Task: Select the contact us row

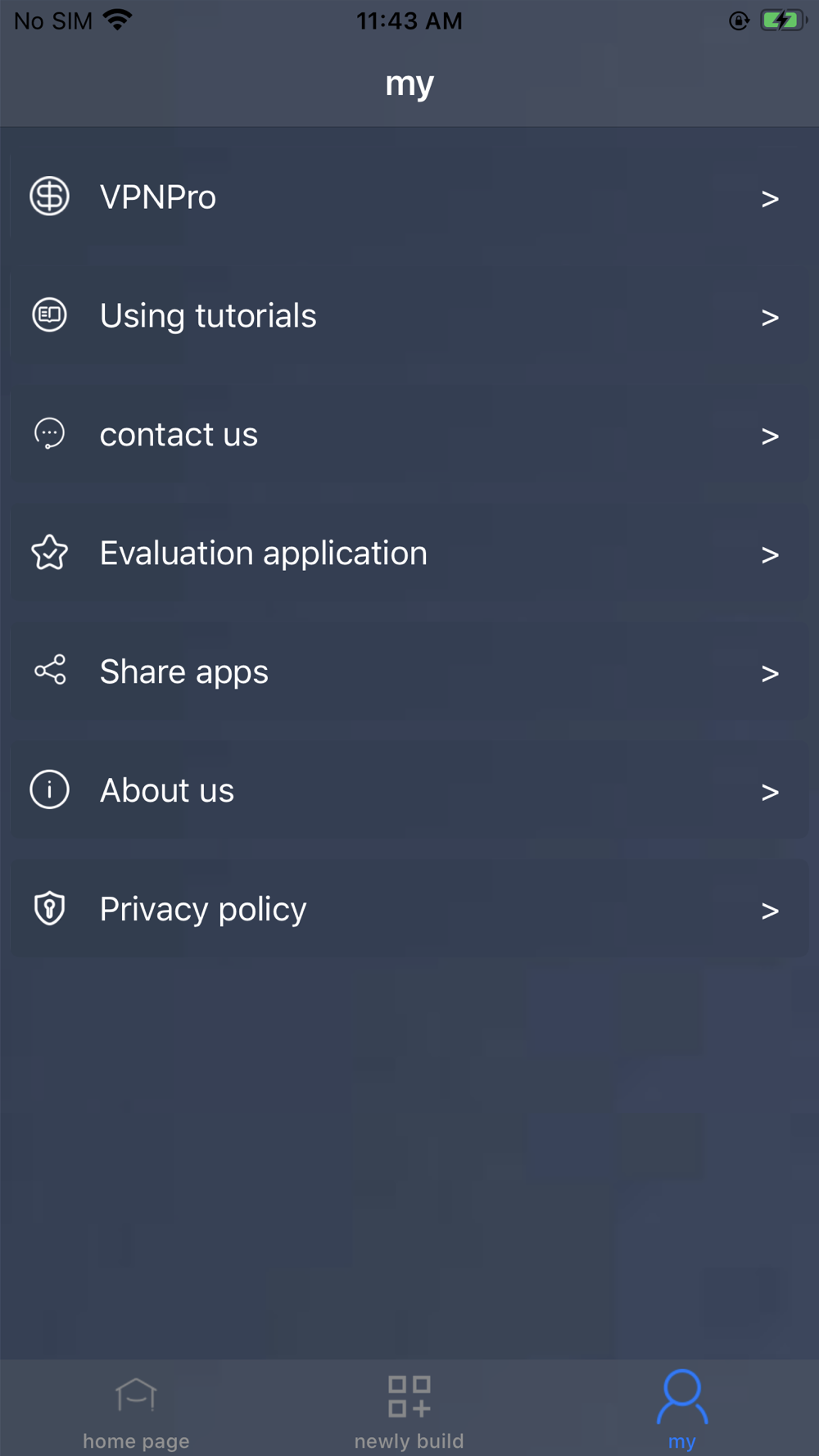Action: click(x=409, y=435)
